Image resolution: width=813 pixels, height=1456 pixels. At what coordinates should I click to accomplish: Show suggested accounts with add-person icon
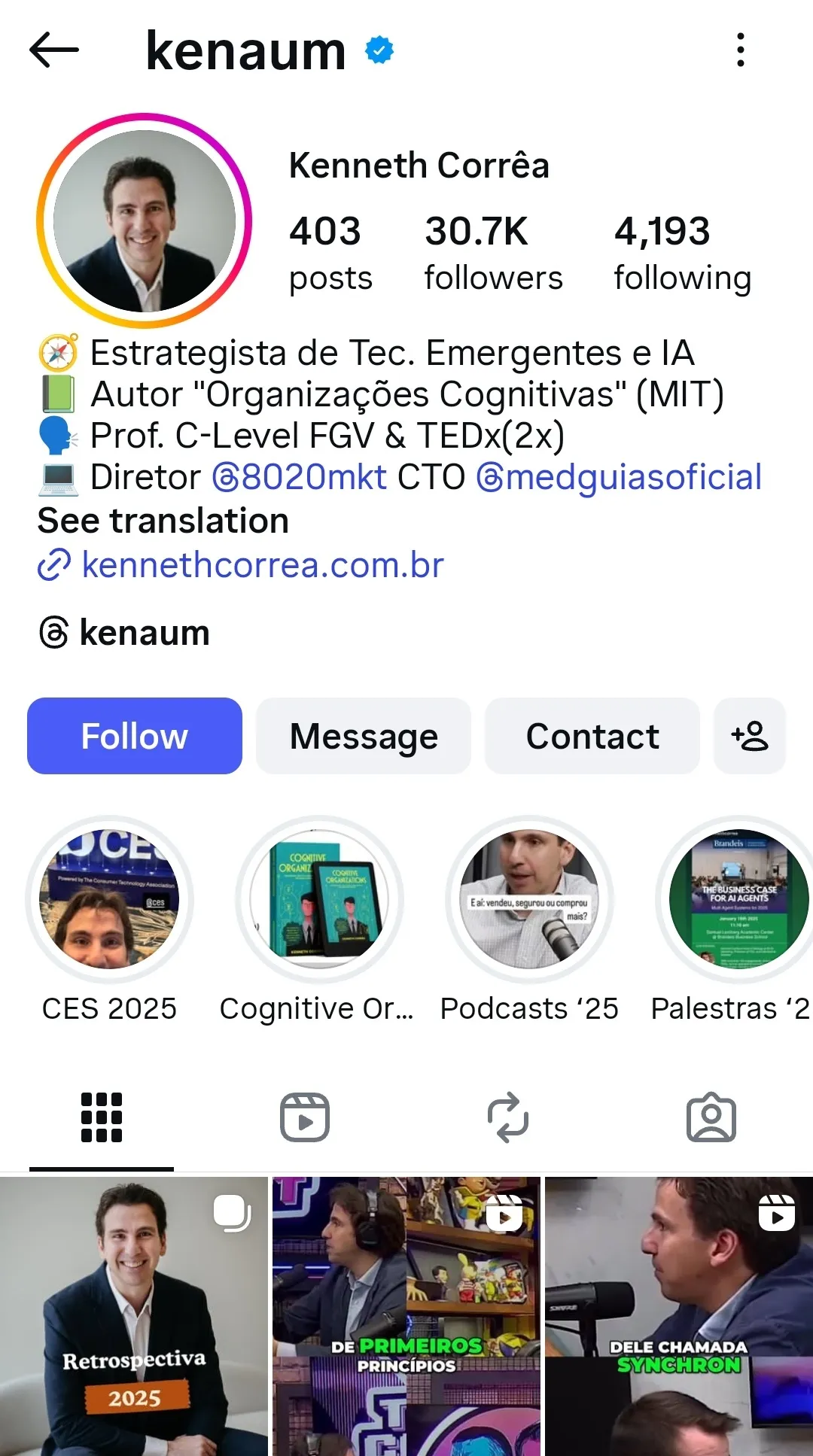(x=750, y=736)
